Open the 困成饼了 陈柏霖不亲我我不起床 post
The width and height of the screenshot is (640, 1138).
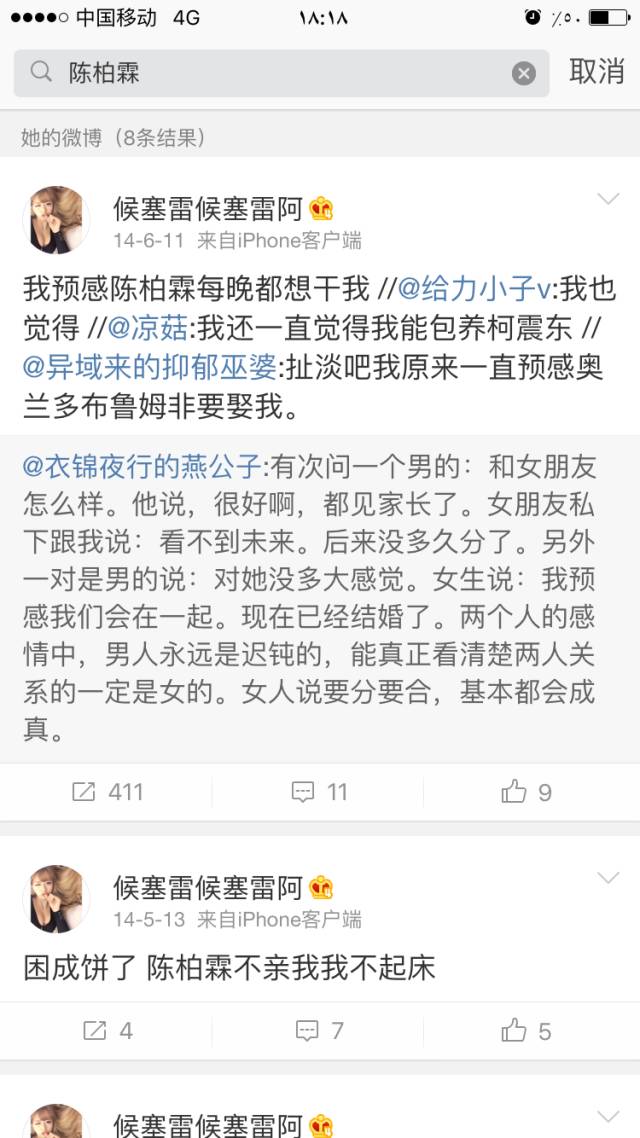pos(229,969)
